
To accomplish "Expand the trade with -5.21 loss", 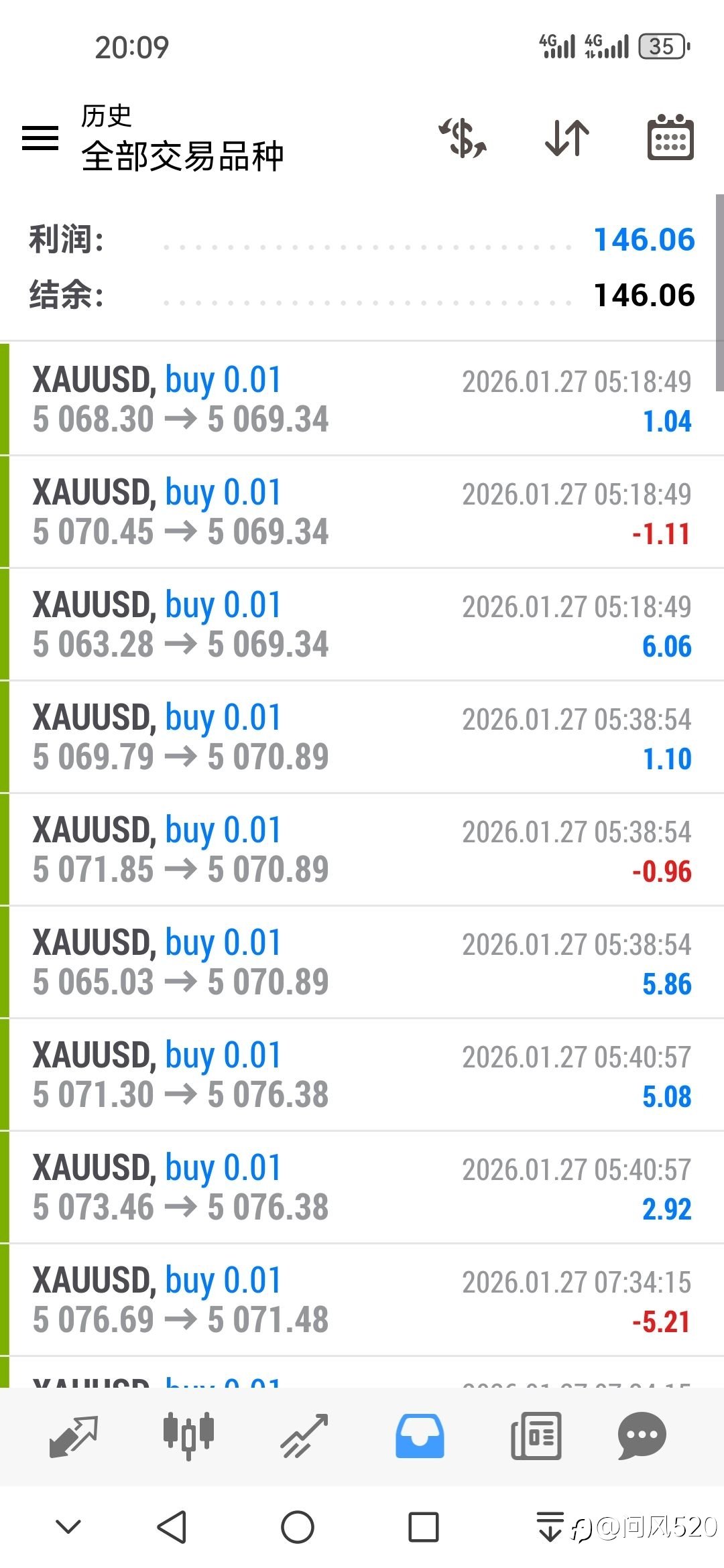I will tap(362, 1300).
